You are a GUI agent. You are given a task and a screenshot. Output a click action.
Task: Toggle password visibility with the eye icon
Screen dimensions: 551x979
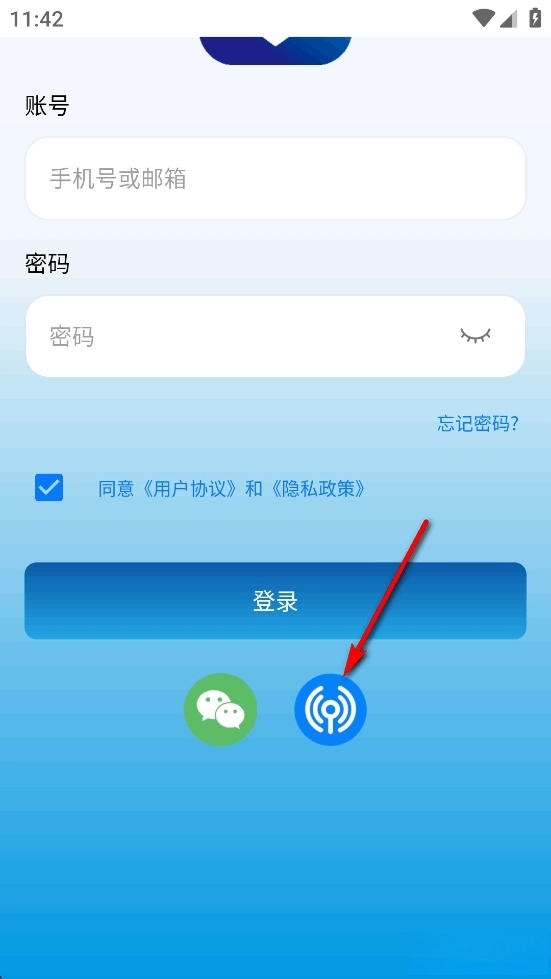coord(475,336)
